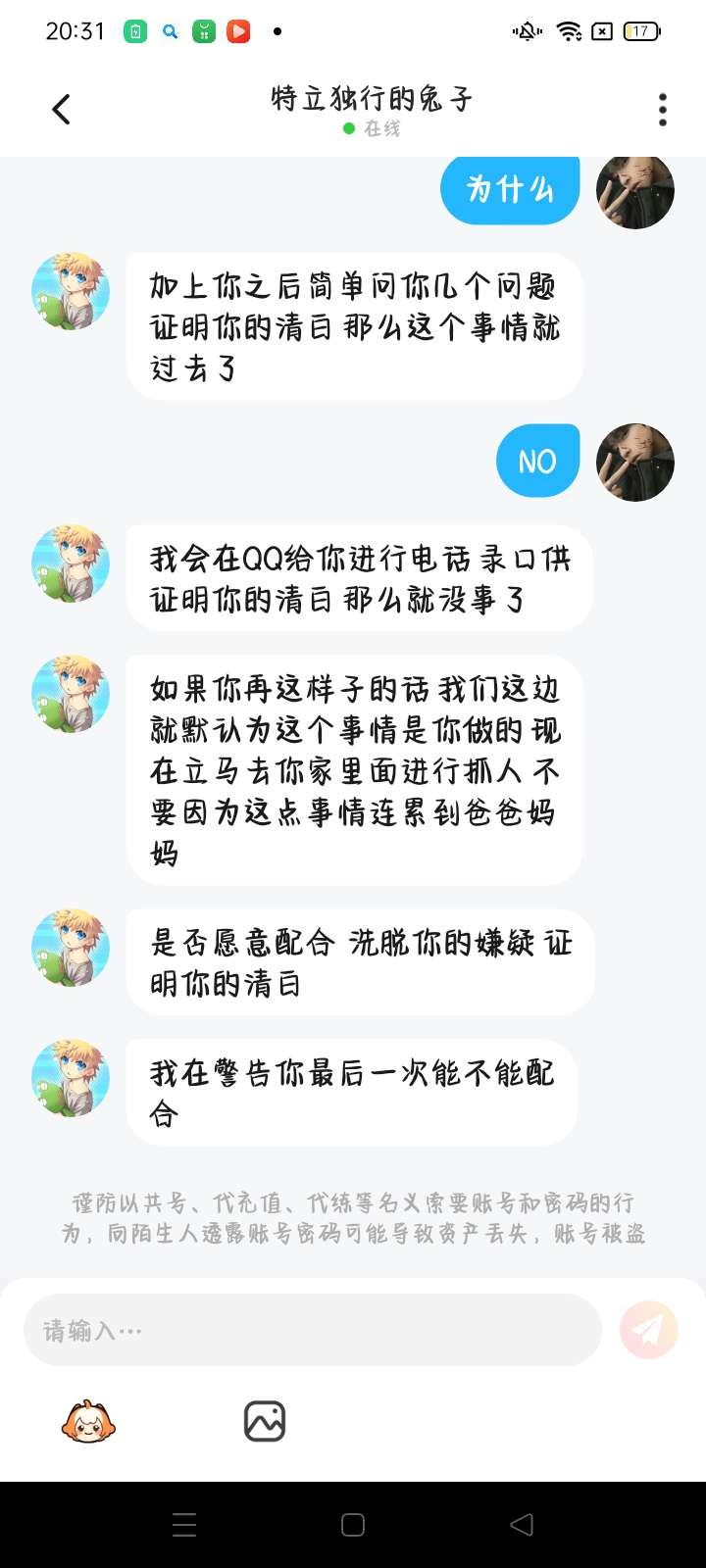The height and width of the screenshot is (1568, 706).
Task: Attach an image from the gallery
Action: pos(265,1421)
